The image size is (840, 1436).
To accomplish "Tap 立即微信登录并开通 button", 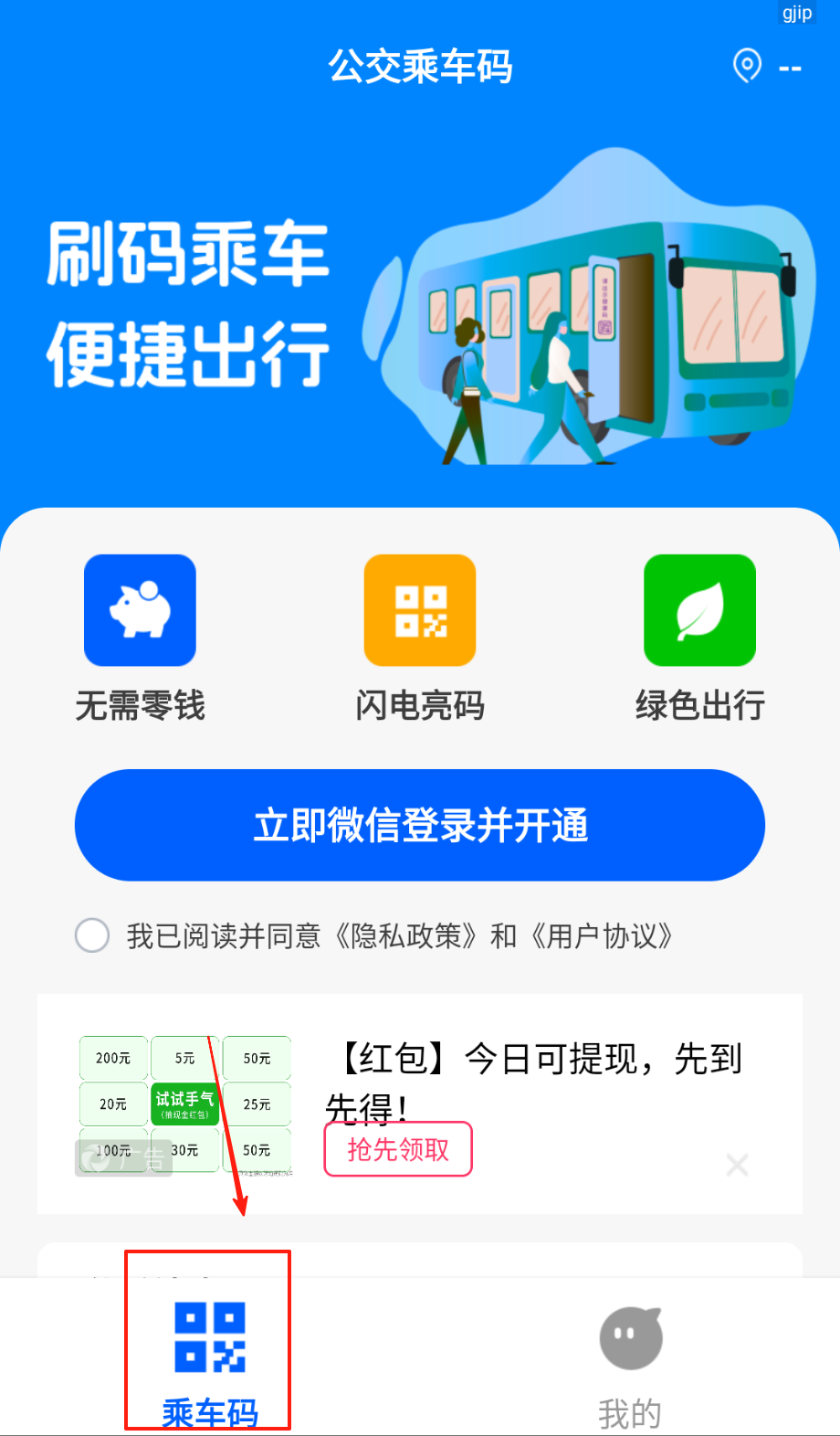I will point(420,825).
